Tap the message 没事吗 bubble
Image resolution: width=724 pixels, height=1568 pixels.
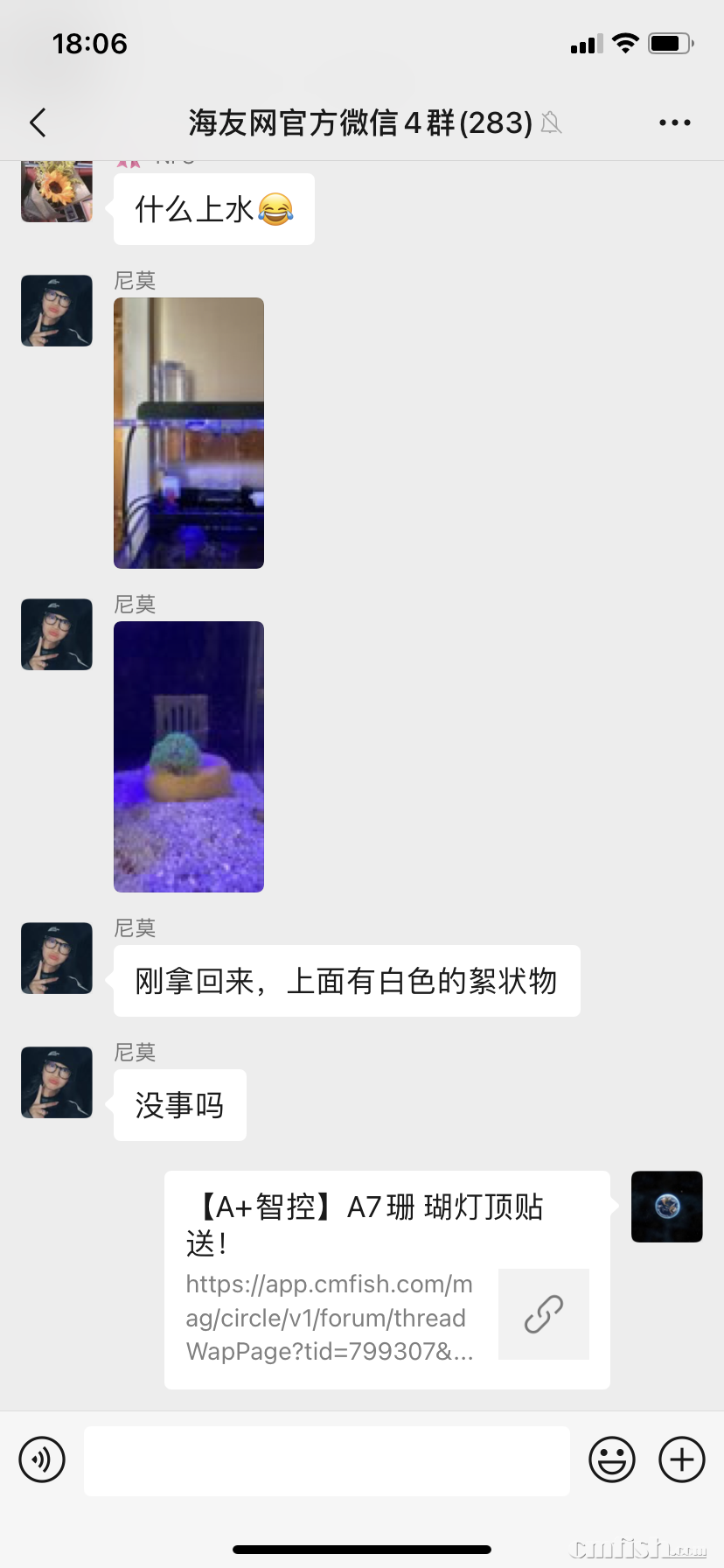pyautogui.click(x=179, y=1104)
